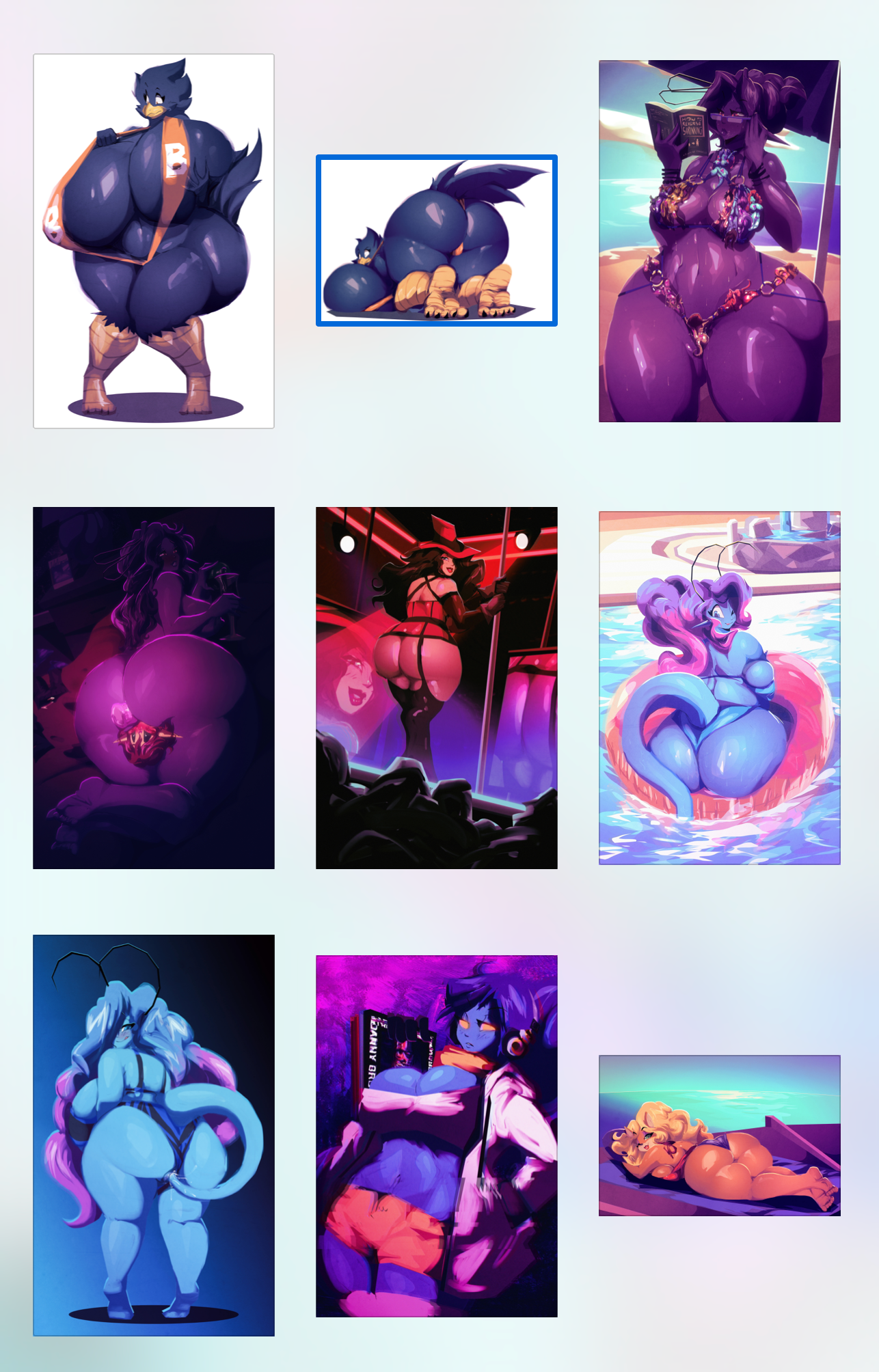Open the red-lit stage artwork
The height and width of the screenshot is (1372, 879).
point(436,687)
